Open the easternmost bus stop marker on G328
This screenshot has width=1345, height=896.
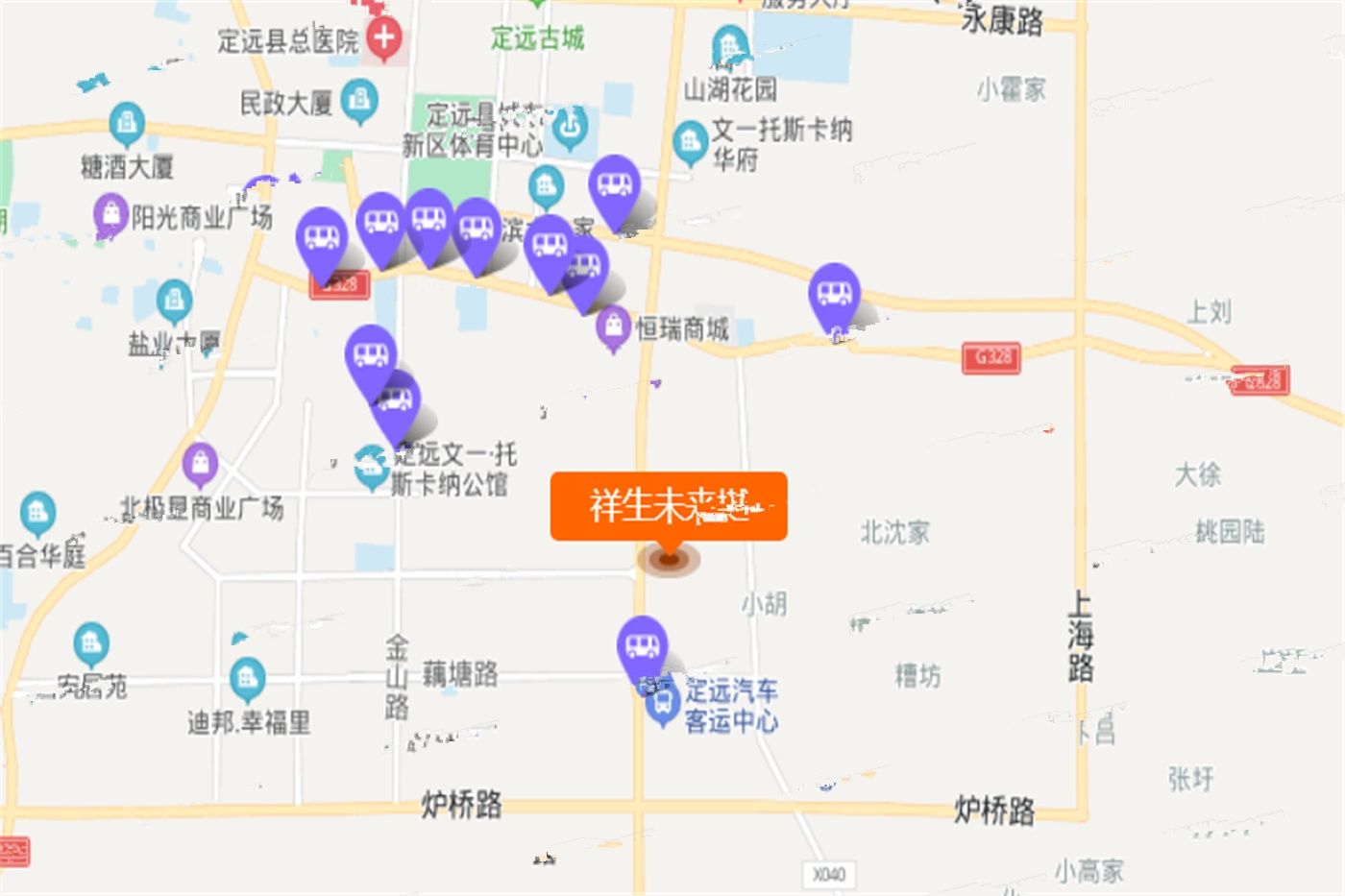834,293
